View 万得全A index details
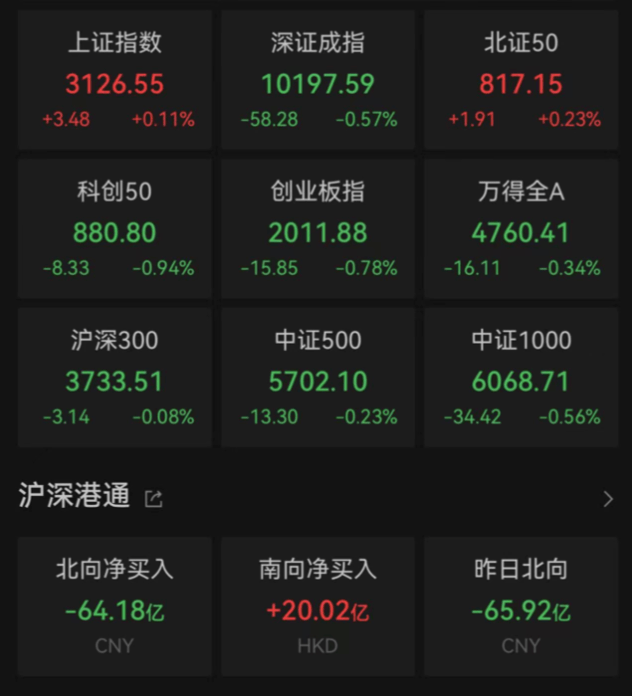632x696 pixels. pyautogui.click(x=520, y=230)
